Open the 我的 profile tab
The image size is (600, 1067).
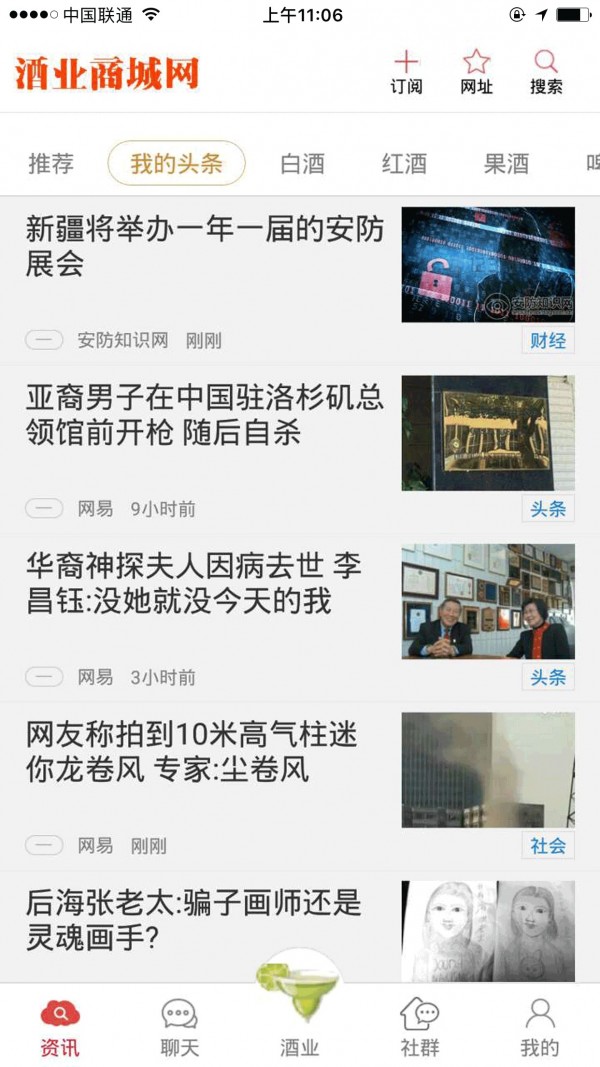click(540, 1028)
